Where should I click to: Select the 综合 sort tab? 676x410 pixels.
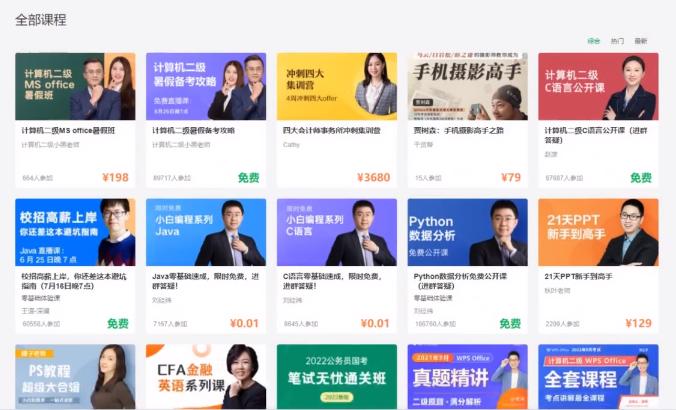point(594,41)
